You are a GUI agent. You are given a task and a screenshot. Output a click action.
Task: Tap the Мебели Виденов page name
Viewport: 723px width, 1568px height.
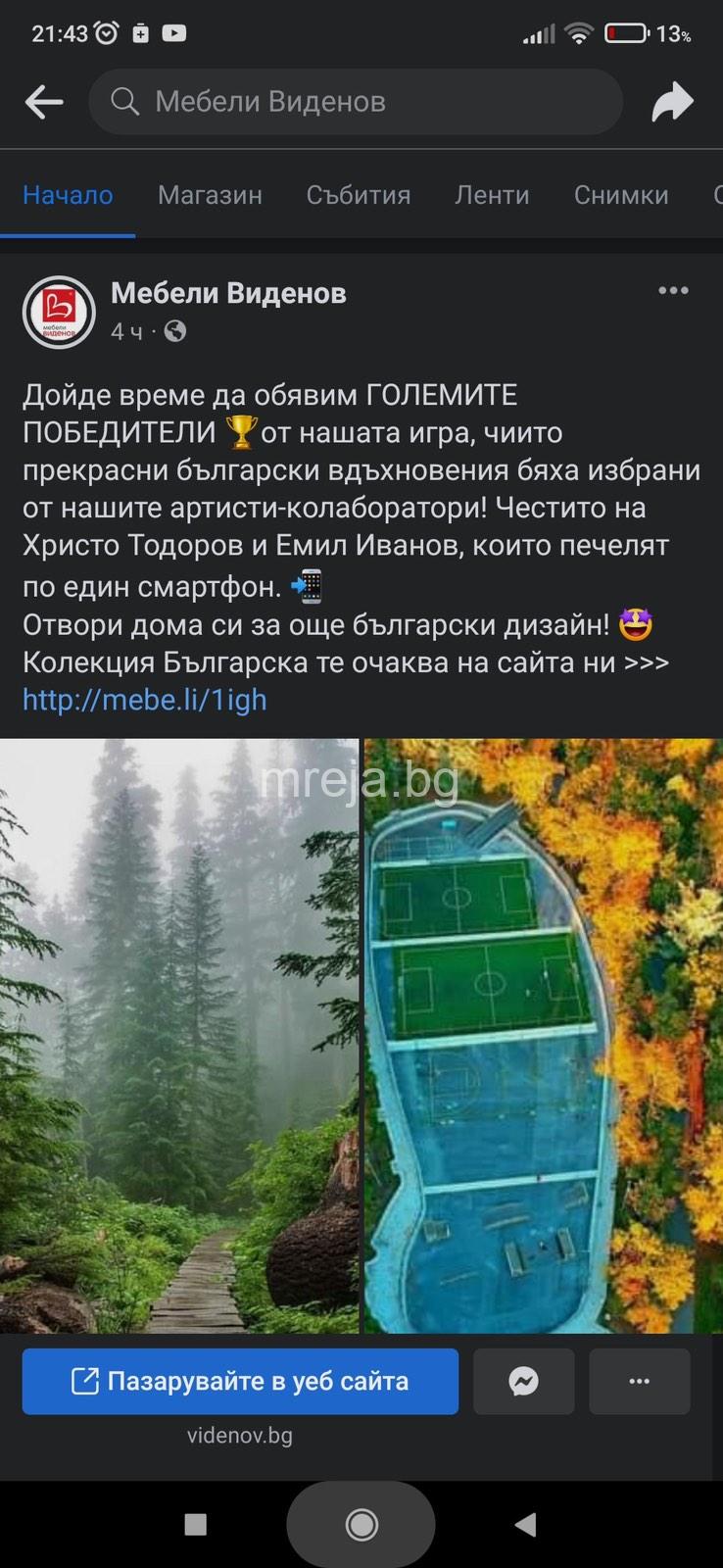pyautogui.click(x=228, y=293)
